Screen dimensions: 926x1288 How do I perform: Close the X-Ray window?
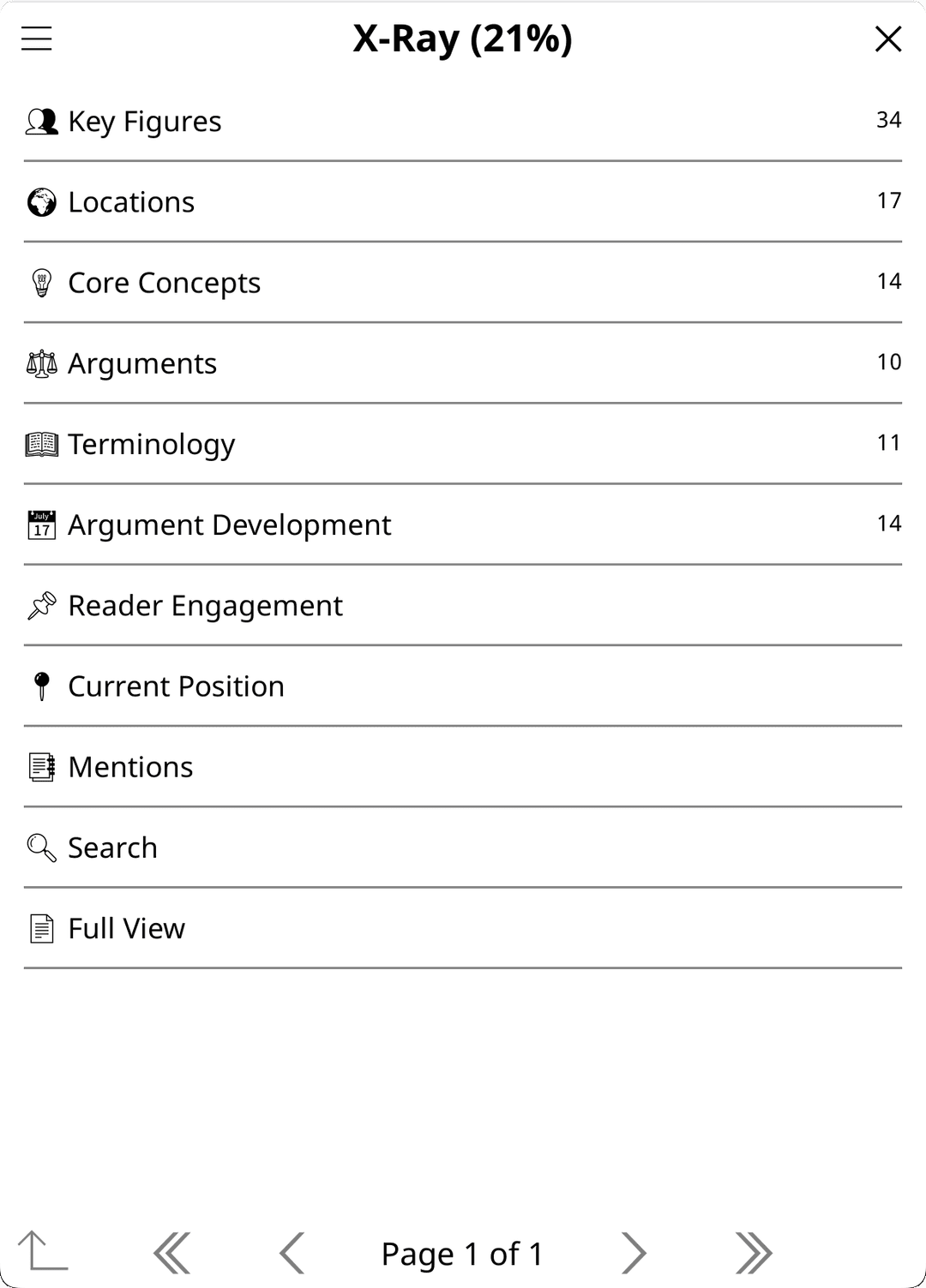[888, 39]
